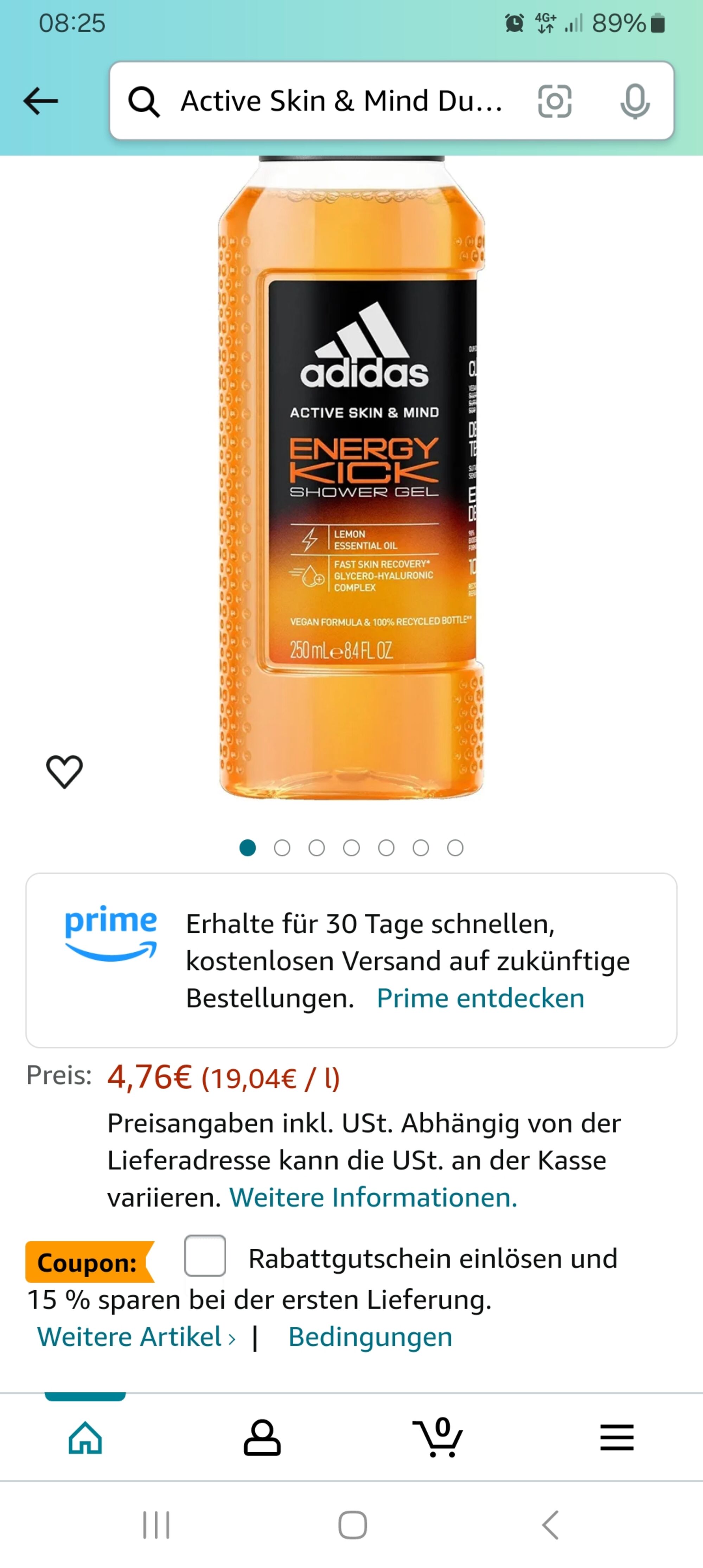The height and width of the screenshot is (1568, 703).
Task: Switch to the Home tab
Action: 85,1438
